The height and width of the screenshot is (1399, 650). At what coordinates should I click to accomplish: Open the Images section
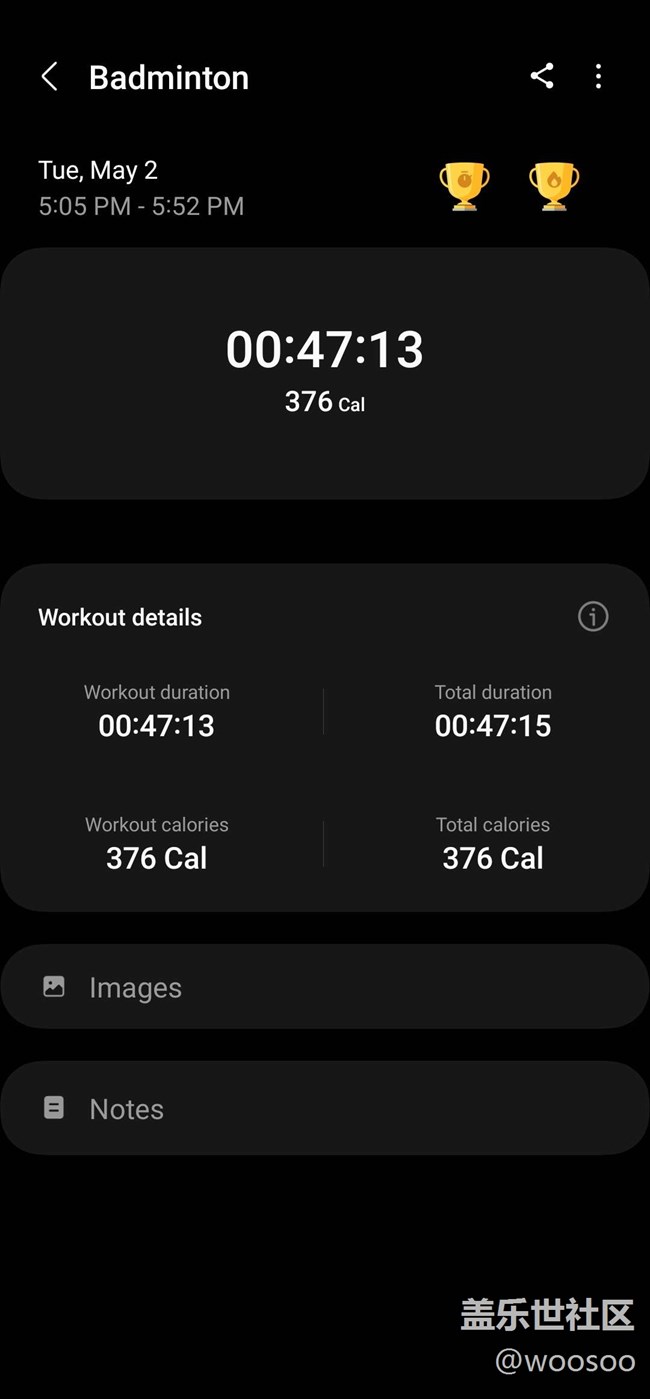pos(325,987)
